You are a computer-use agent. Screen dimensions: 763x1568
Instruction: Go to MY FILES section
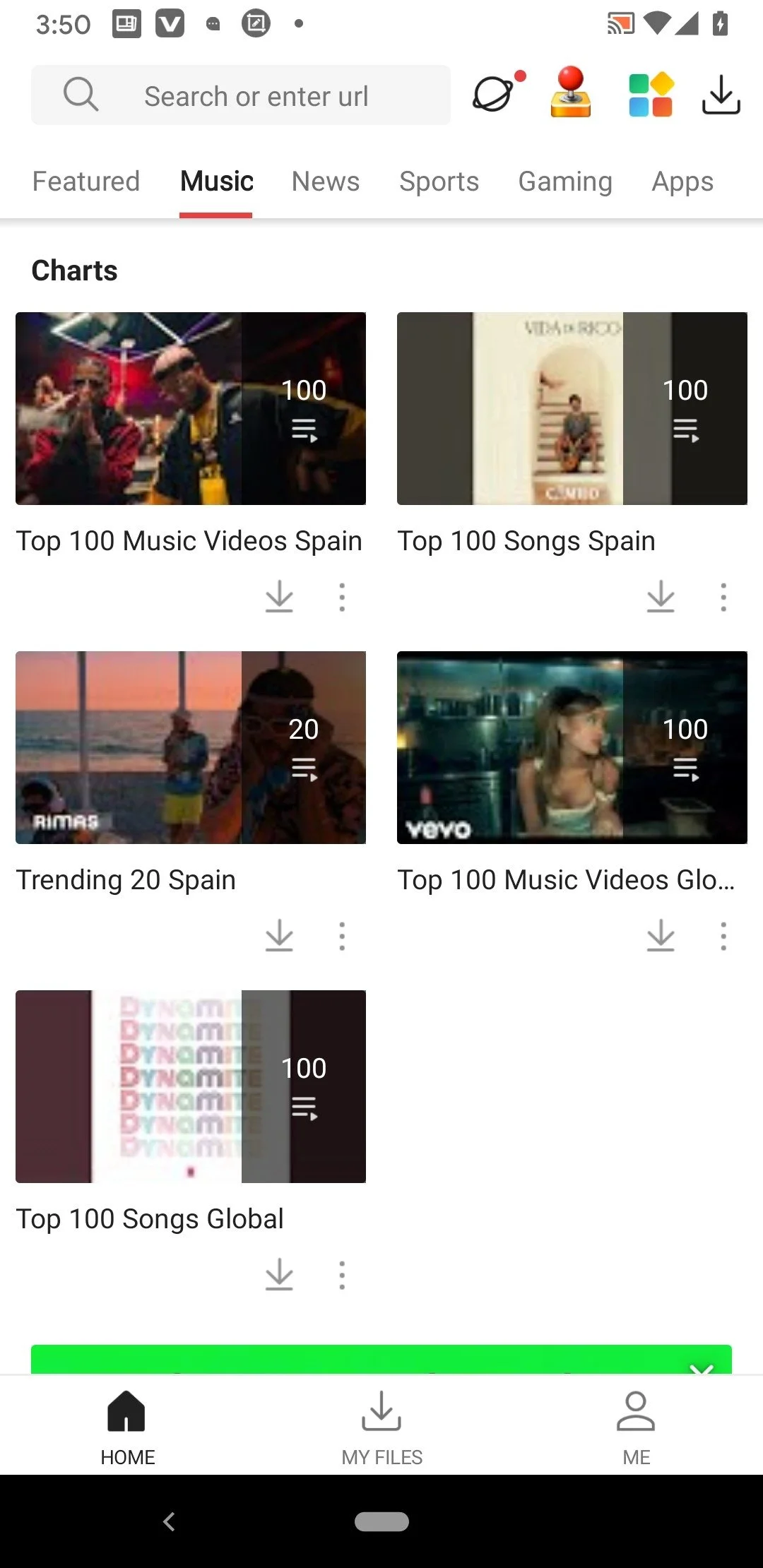tap(381, 1427)
